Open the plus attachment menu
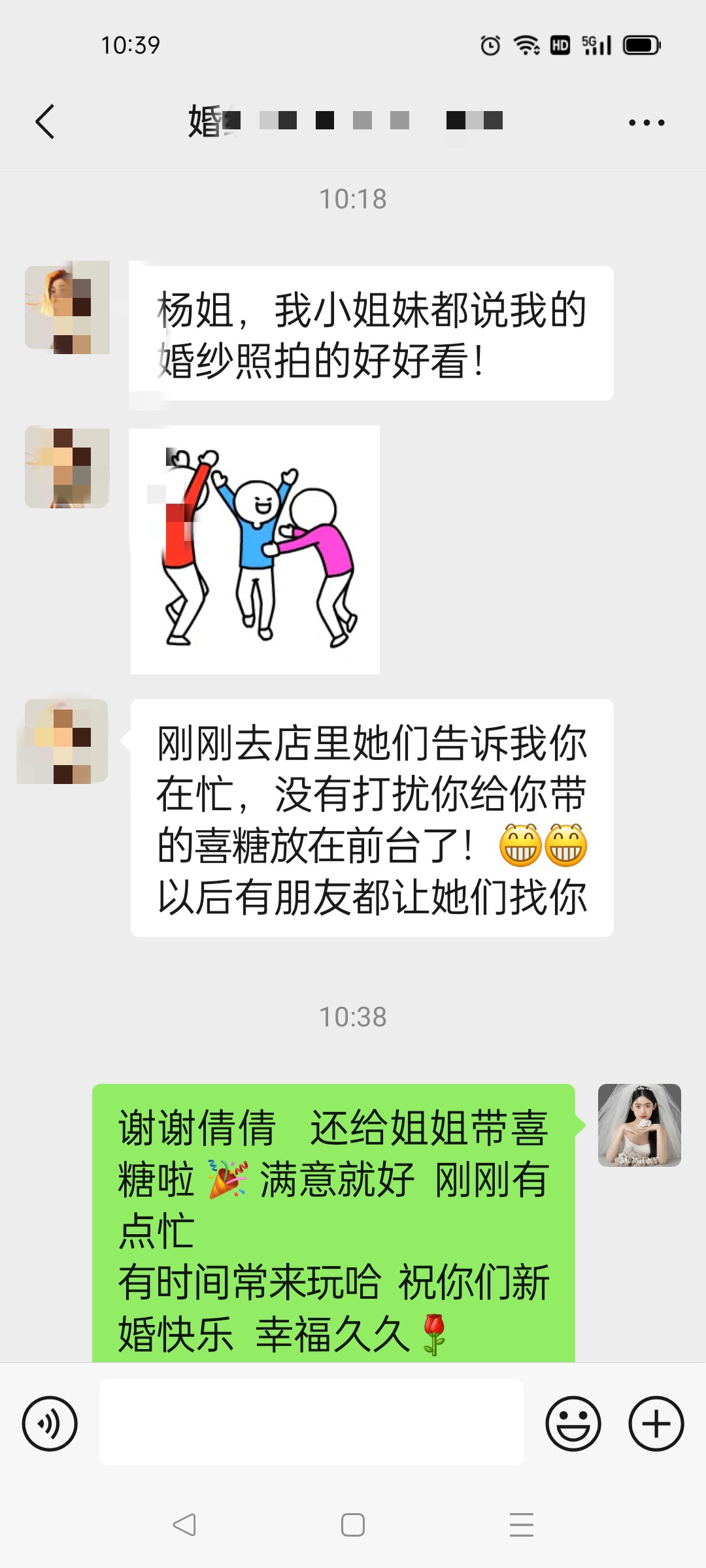706x1568 pixels. (656, 1424)
